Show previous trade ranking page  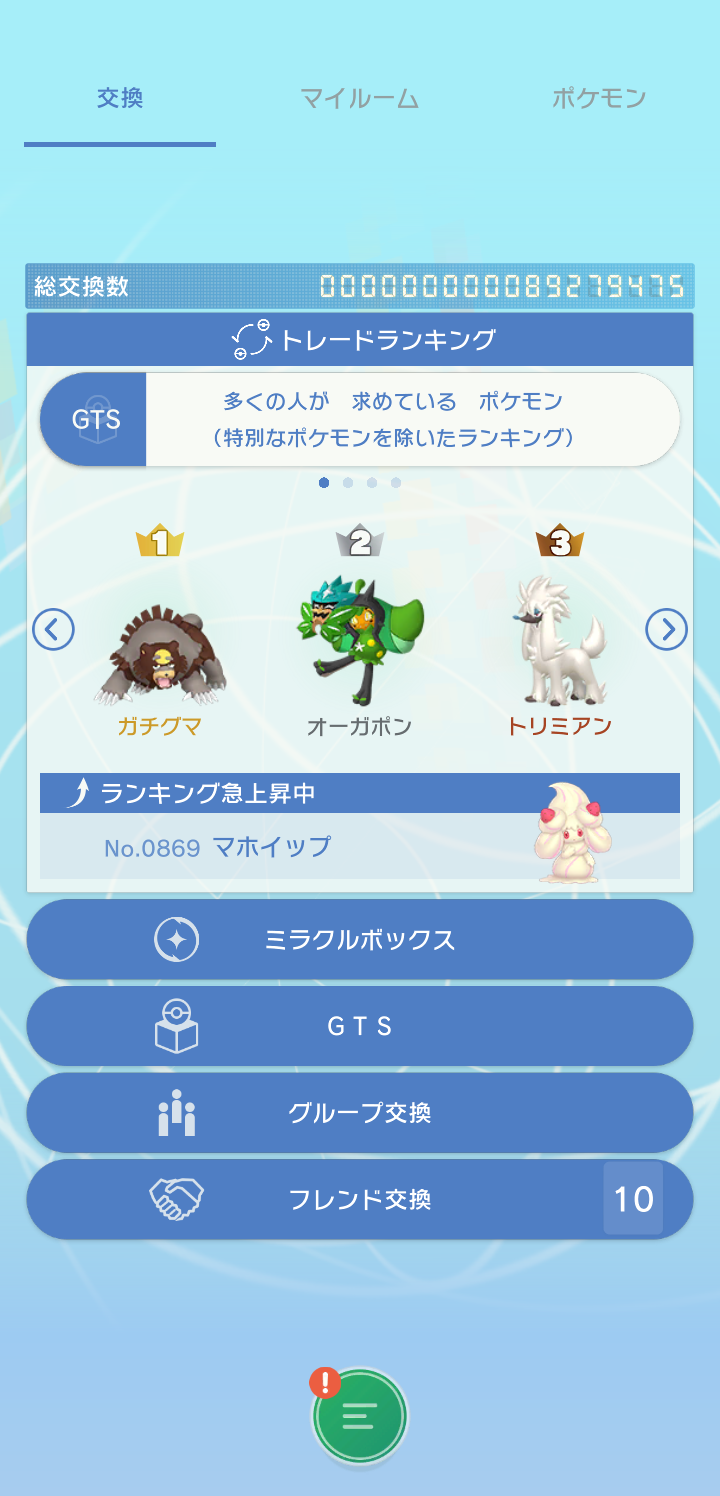click(x=53, y=630)
